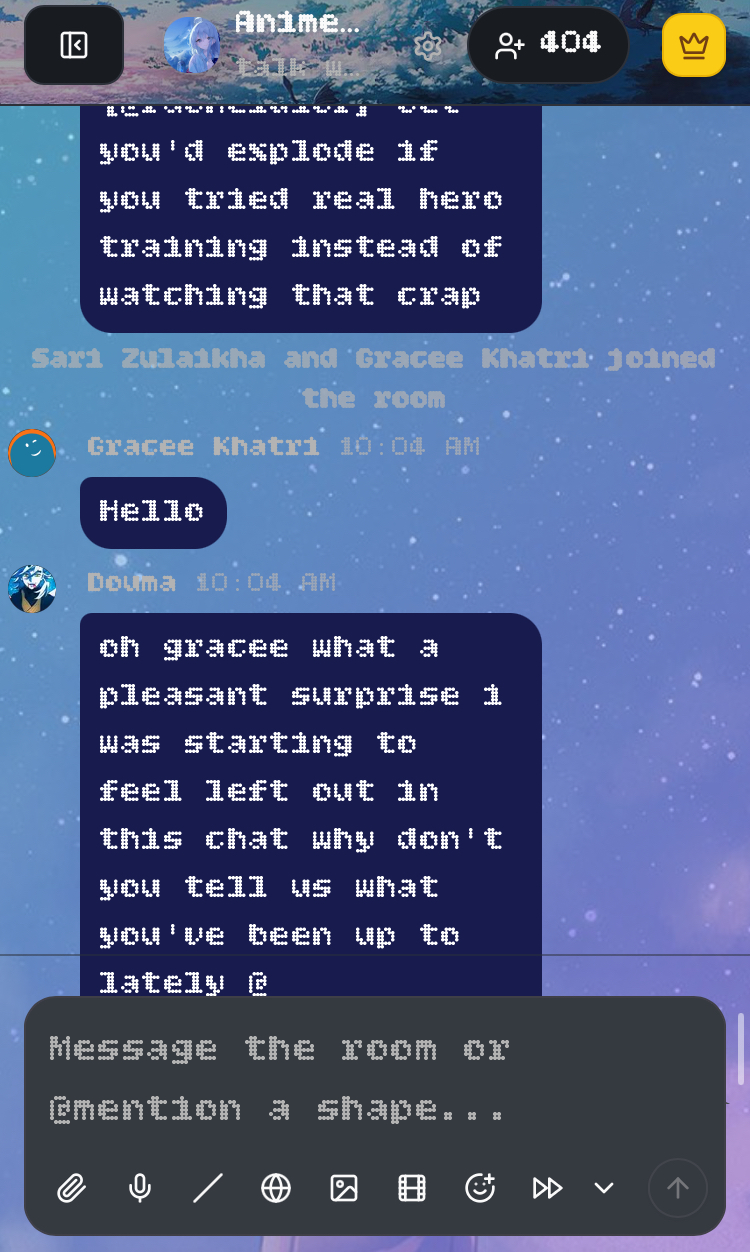Open room settings gear
Viewport: 750px width, 1252px height.
[x=428, y=46]
